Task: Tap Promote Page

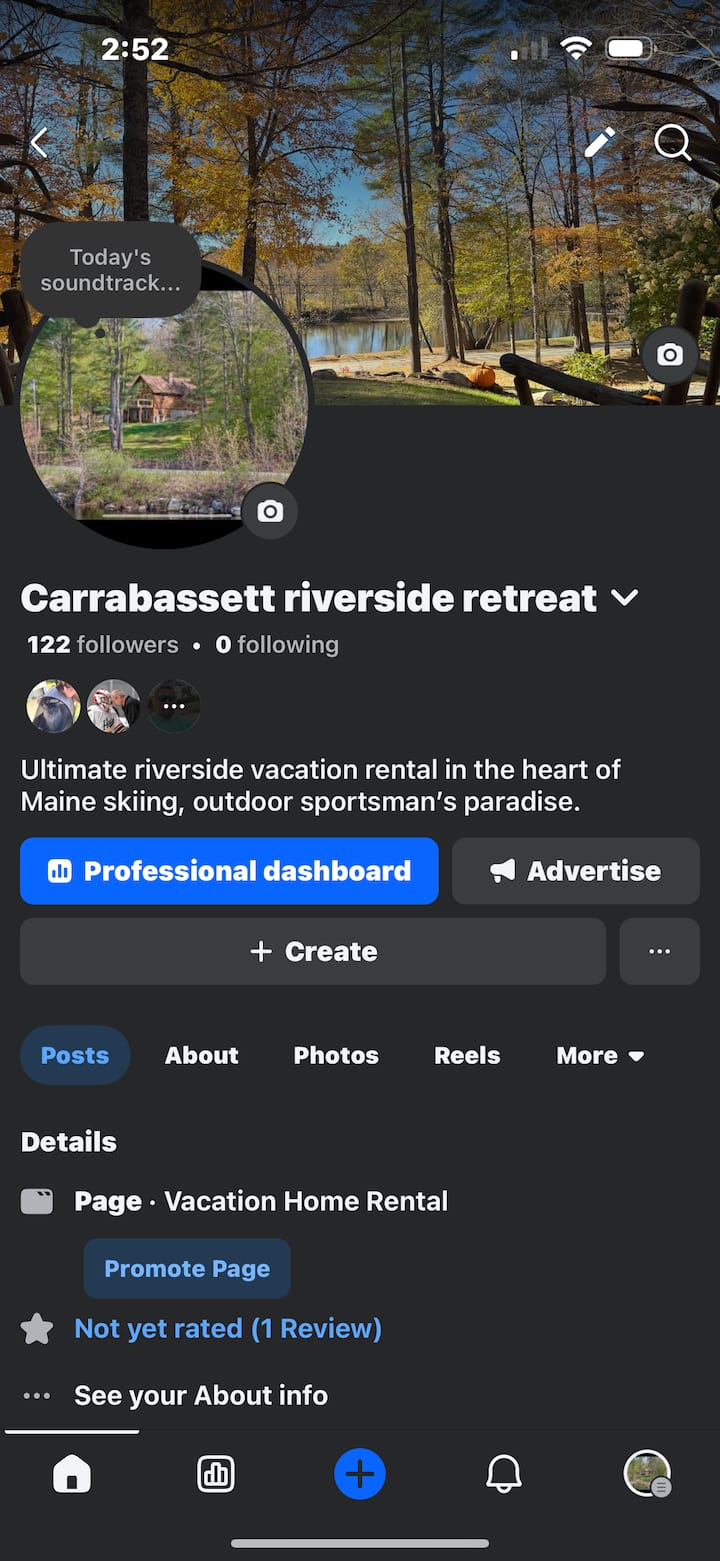Action: 187,1268
